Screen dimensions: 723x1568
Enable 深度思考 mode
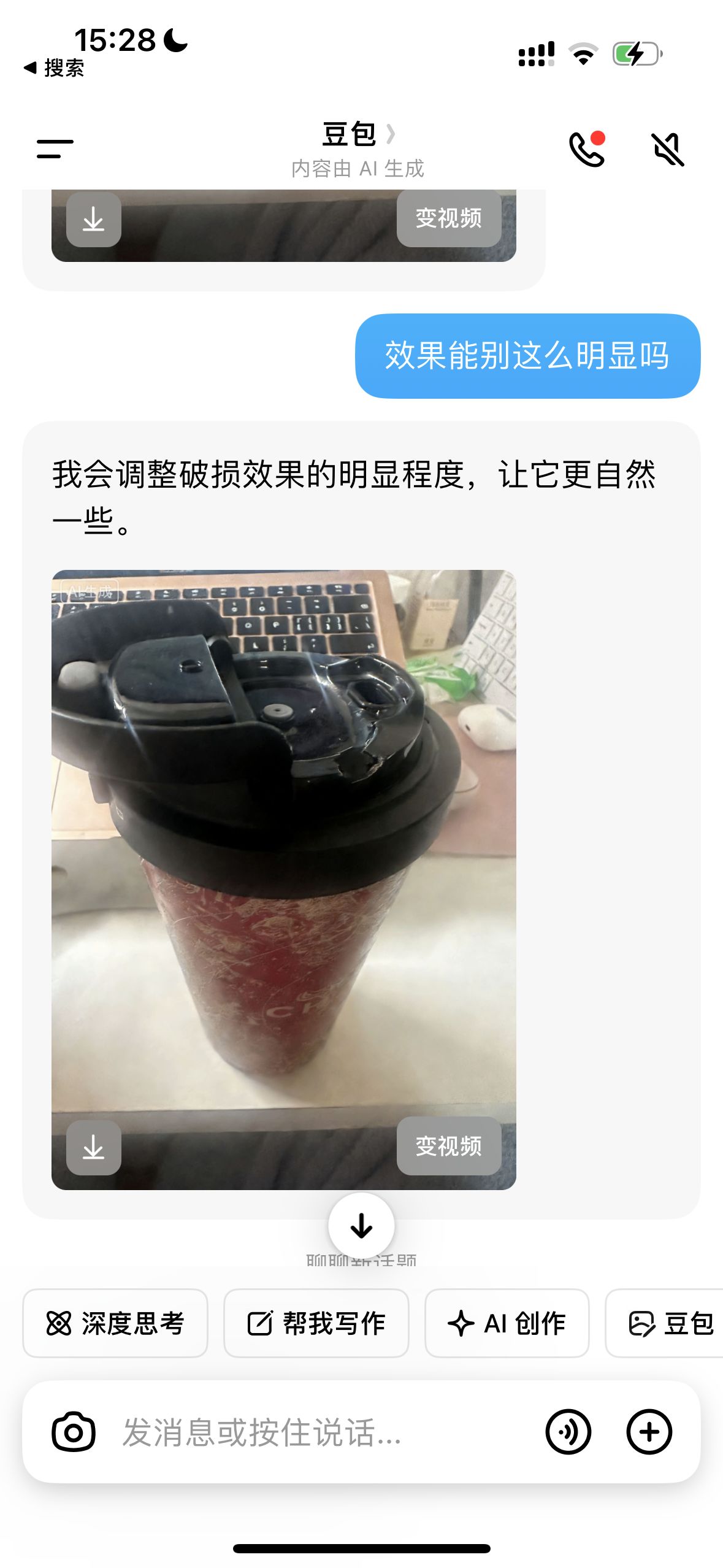(115, 1323)
